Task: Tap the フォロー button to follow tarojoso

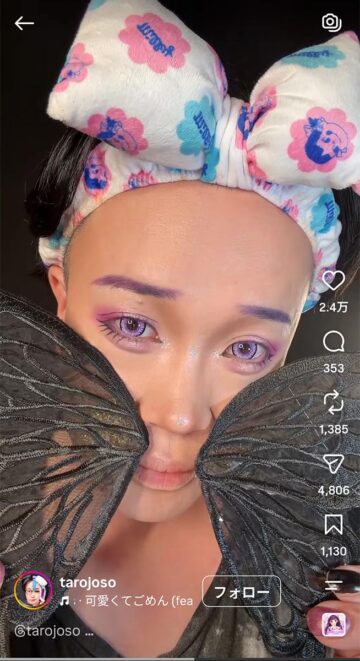Action: click(241, 591)
